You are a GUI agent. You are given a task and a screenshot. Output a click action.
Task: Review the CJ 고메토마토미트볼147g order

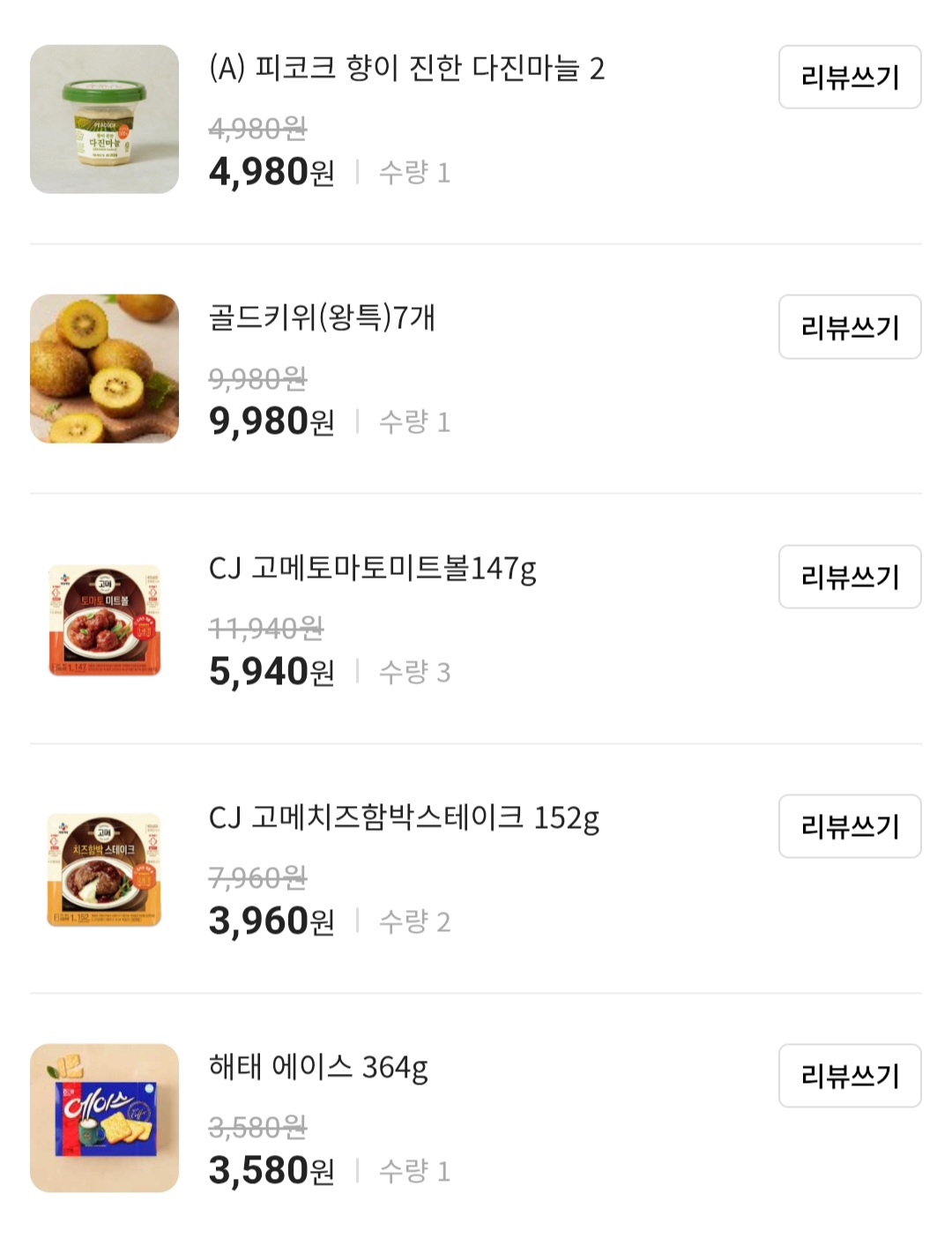[x=850, y=577]
